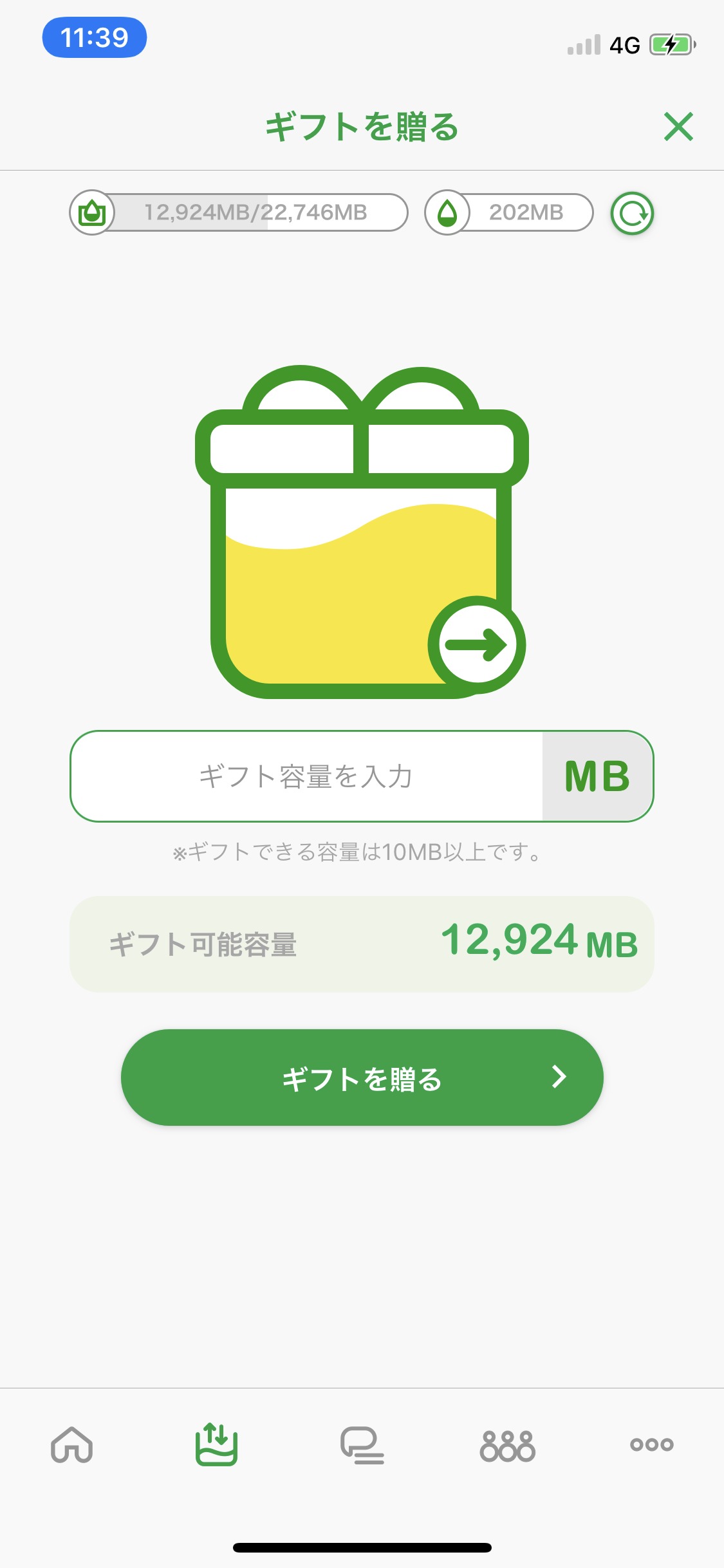This screenshot has height=1568, width=724.
Task: Close the gift sending screen
Action: [x=678, y=126]
